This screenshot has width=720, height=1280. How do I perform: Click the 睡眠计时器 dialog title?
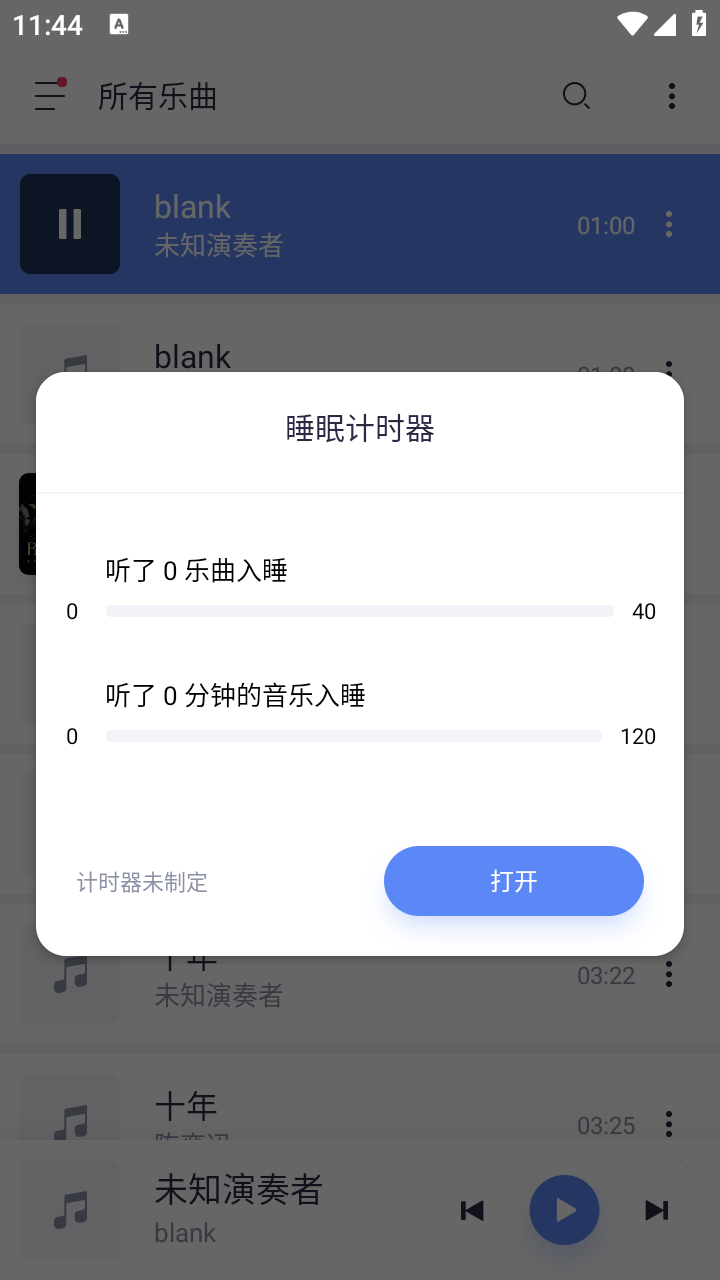359,428
